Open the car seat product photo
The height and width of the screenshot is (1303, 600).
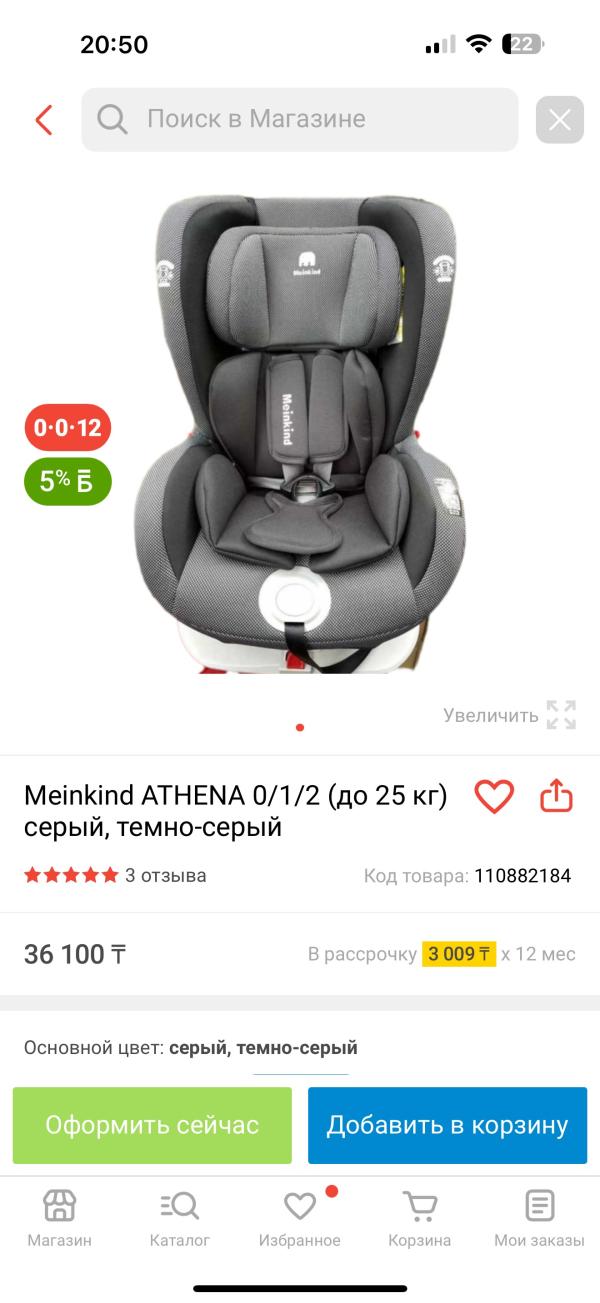point(300,435)
